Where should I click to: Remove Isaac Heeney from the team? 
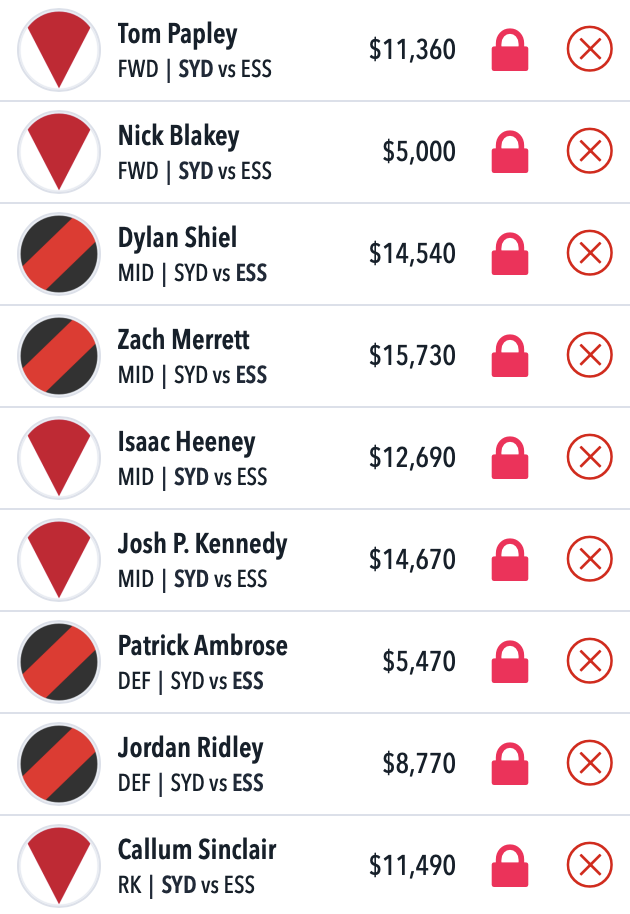589,458
